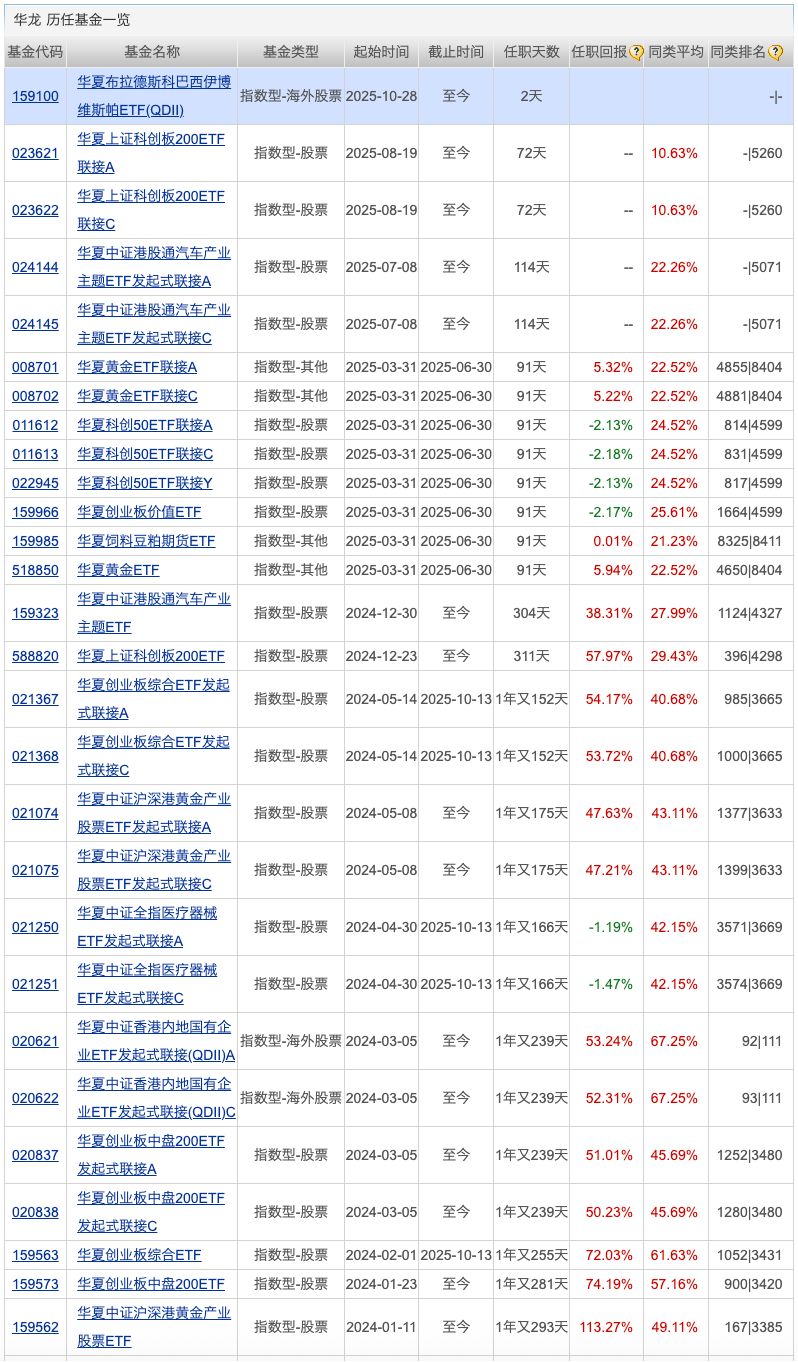View 华夏饲料豆粕期货ETF fund page
Image resolution: width=798 pixels, height=1362 pixels.
[146, 541]
